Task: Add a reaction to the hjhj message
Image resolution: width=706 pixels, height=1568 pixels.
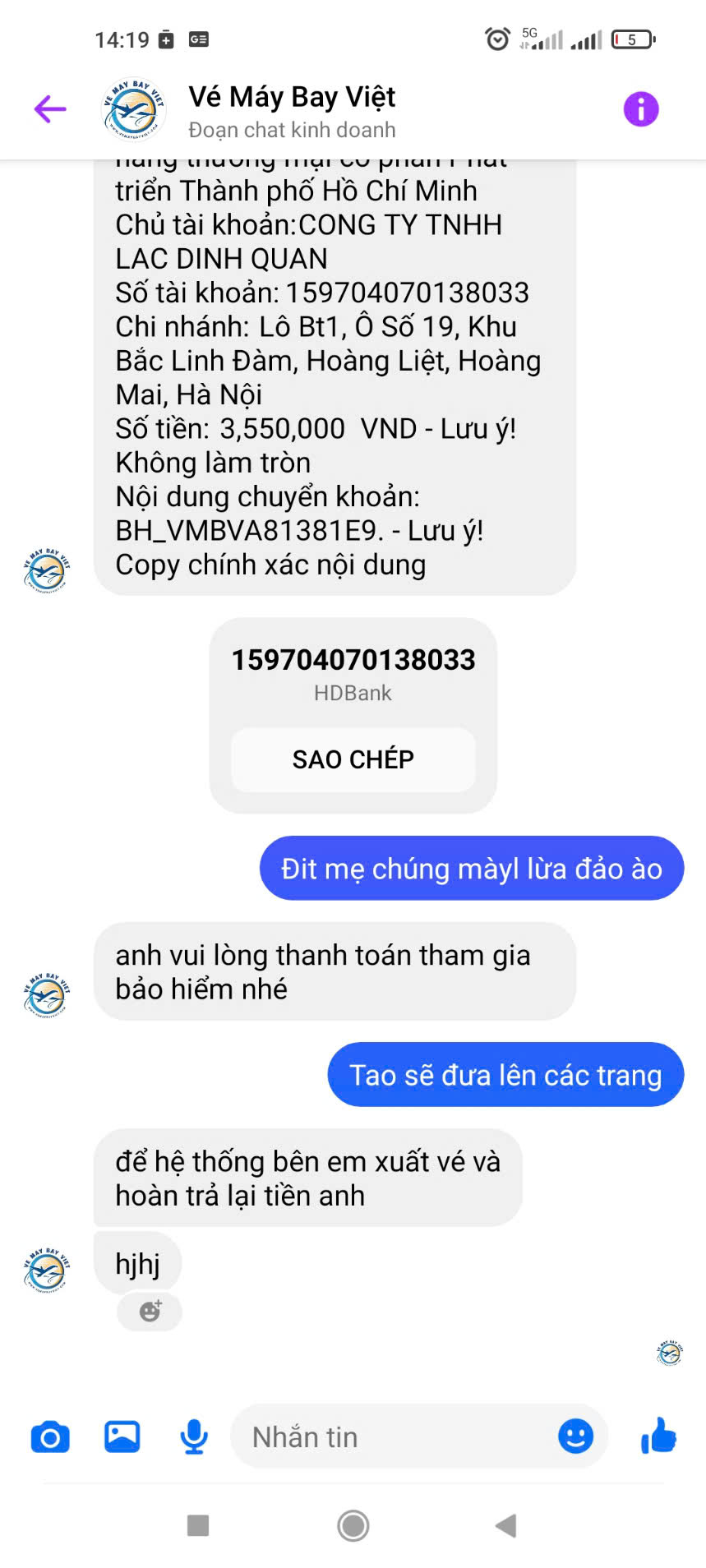Action: pos(150,1311)
